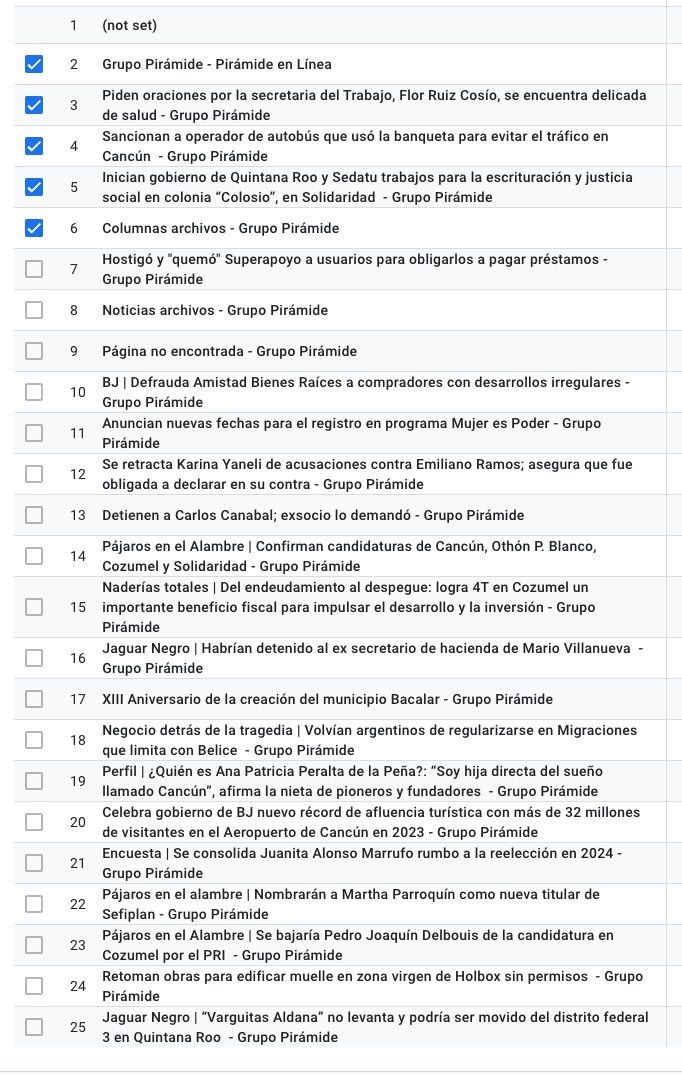Select the Encuesta Juanita Alonso Marrufo row
Image resolution: width=682 pixels, height=1074 pixels.
coord(34,863)
